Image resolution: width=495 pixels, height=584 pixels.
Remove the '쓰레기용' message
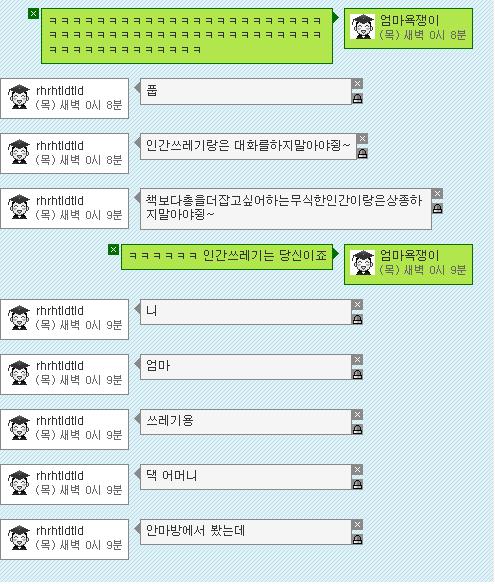pyautogui.click(x=358, y=415)
